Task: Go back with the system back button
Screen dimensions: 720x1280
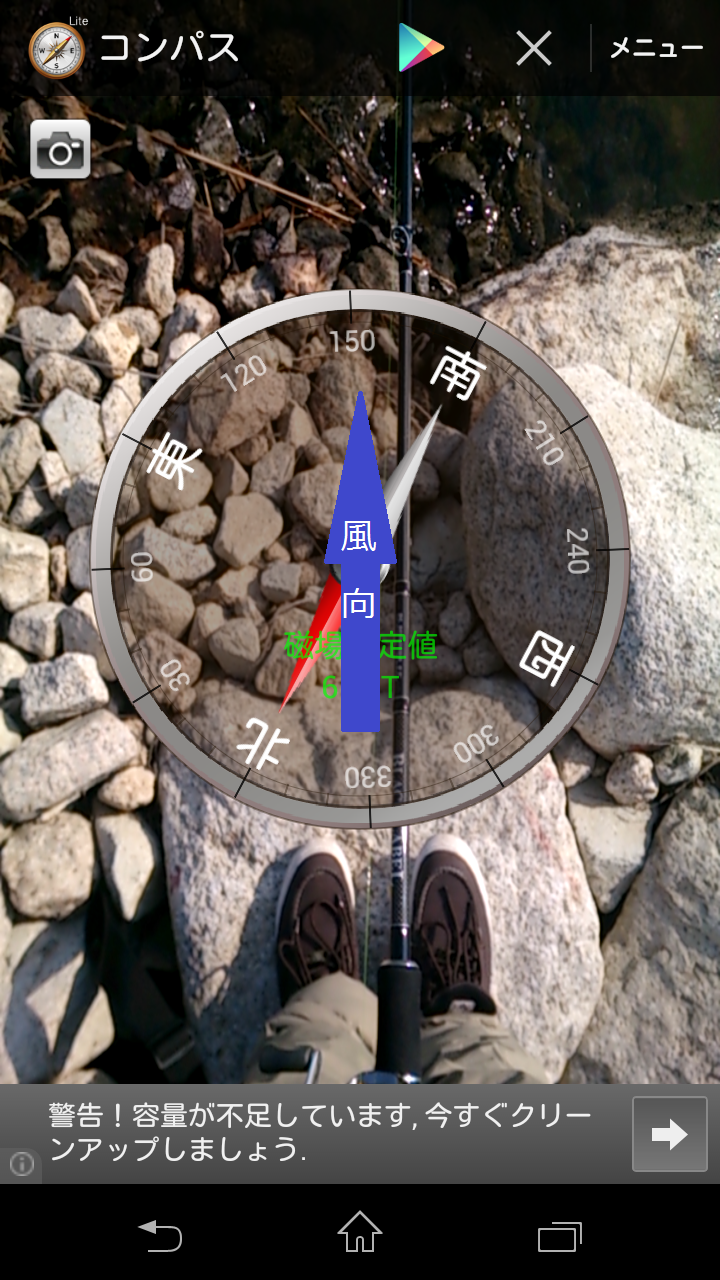Action: [x=160, y=1236]
